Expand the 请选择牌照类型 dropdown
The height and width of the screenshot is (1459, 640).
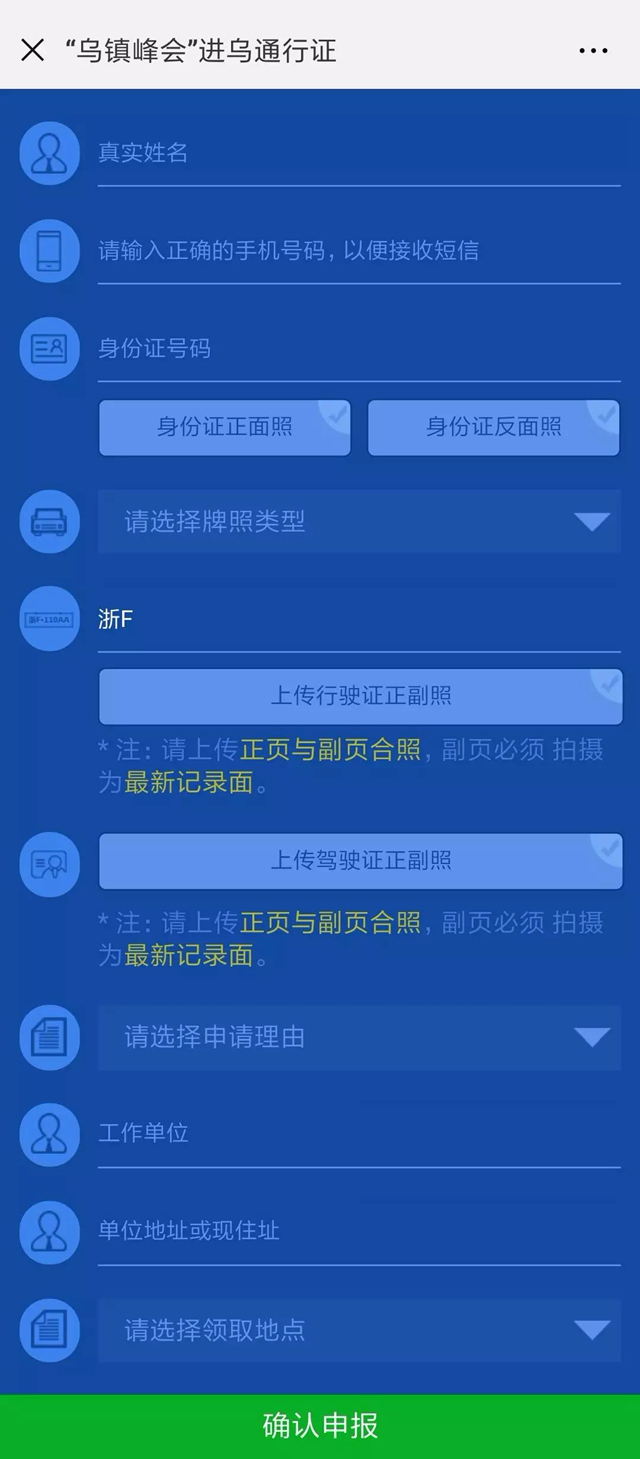[358, 521]
